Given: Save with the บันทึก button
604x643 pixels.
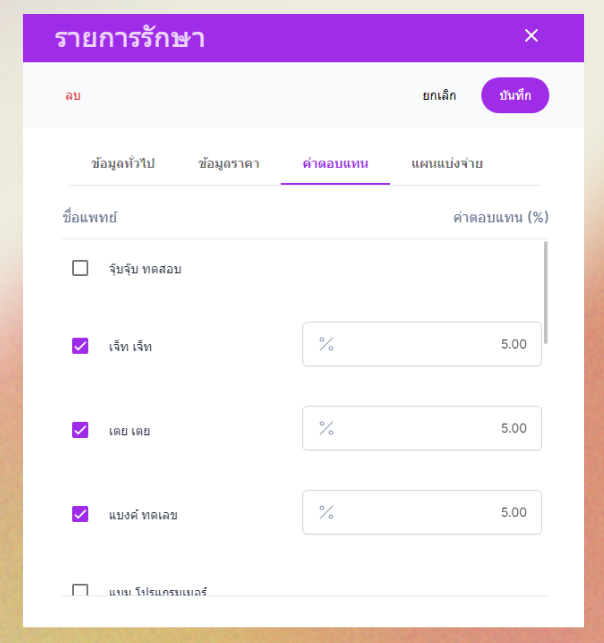Looking at the screenshot, I should point(515,96).
